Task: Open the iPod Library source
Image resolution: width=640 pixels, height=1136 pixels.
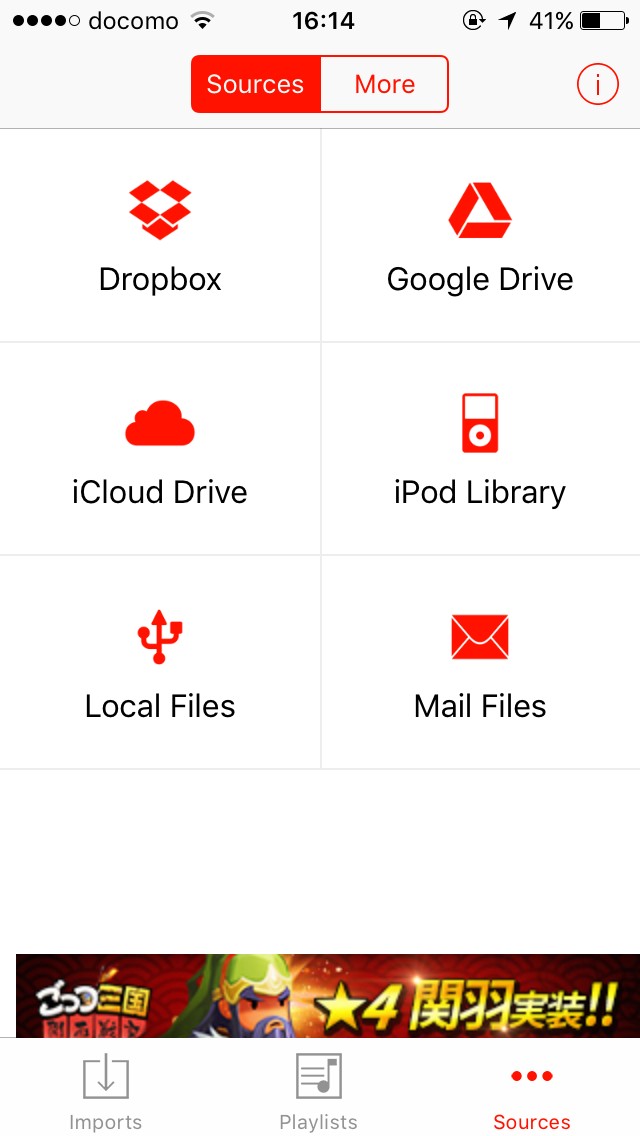Action: tap(480, 449)
